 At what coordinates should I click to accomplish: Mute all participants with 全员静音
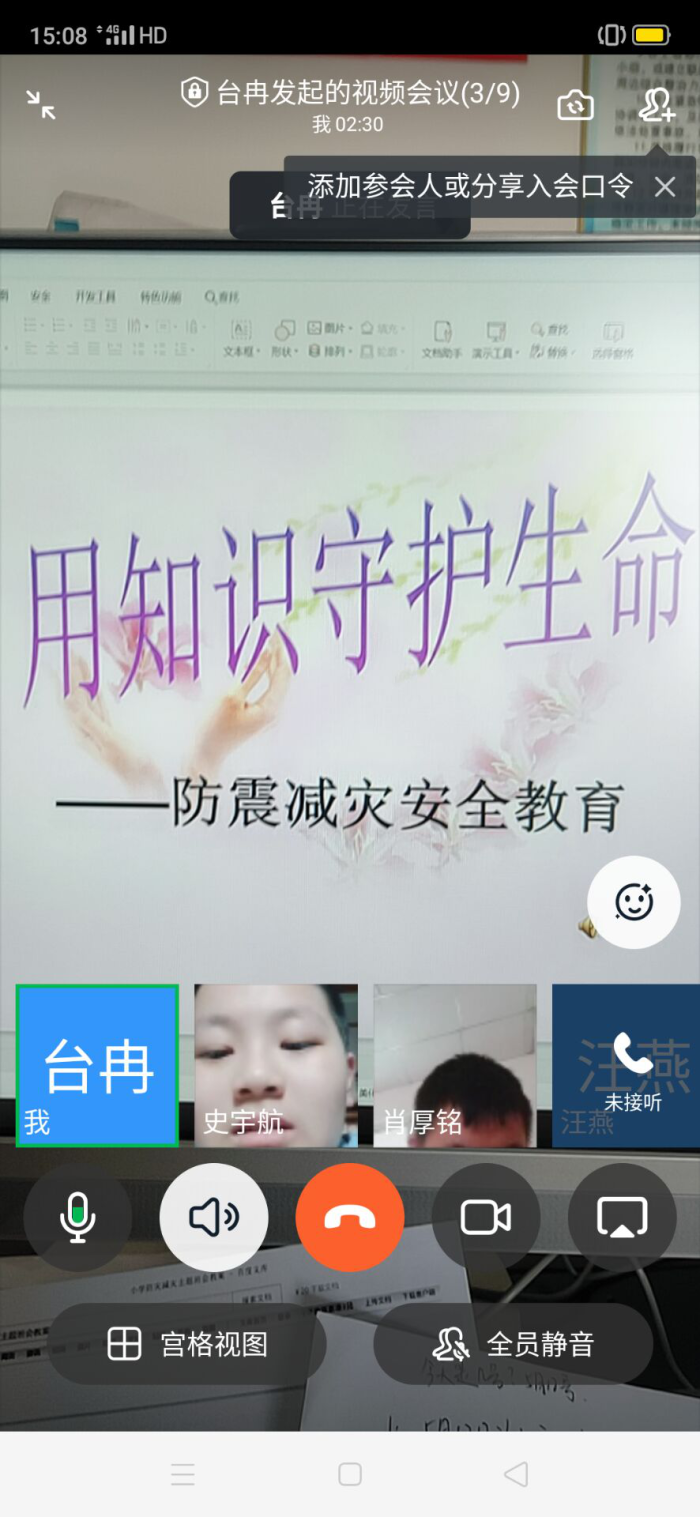[513, 1344]
